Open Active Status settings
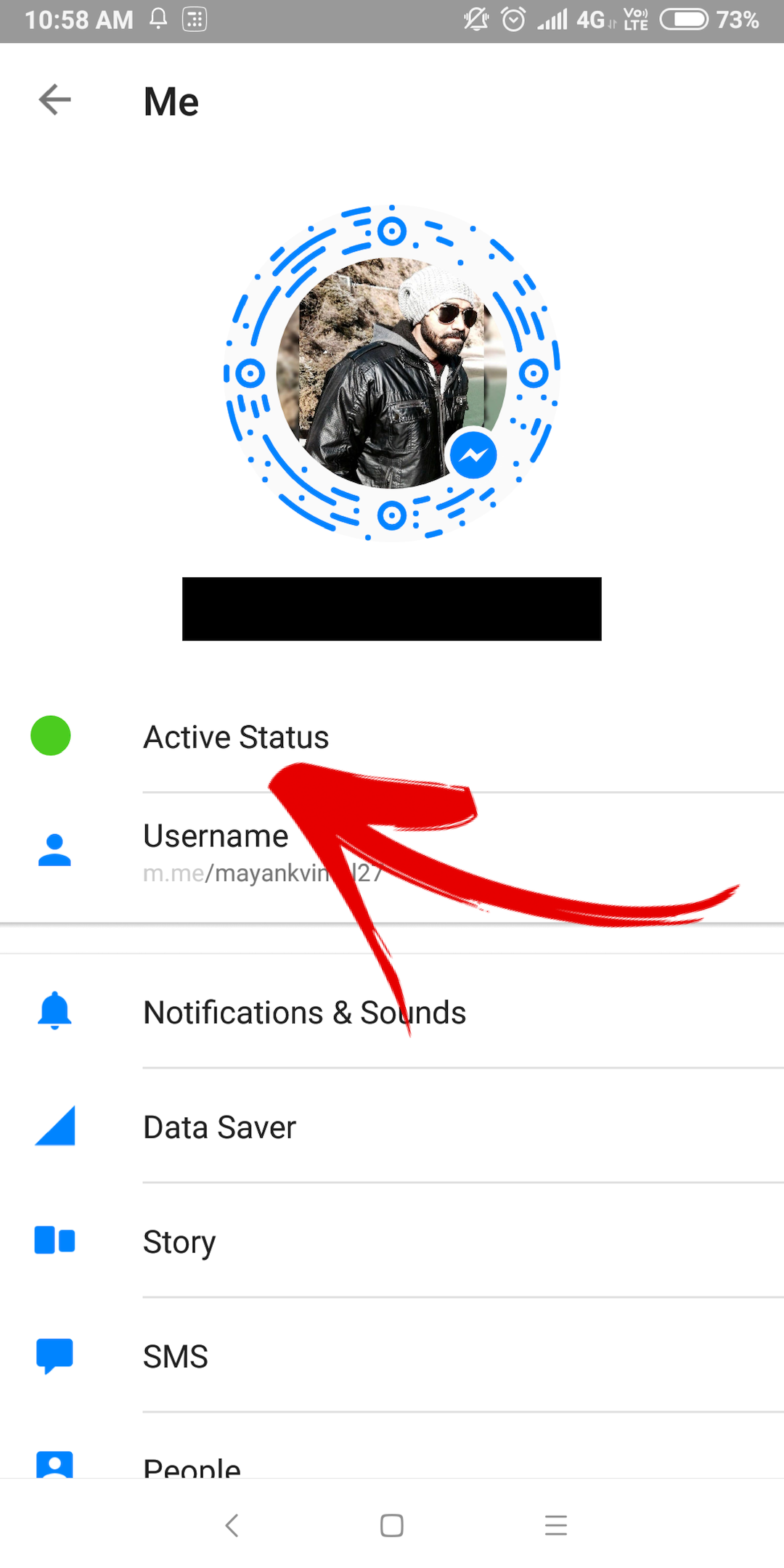 coord(236,737)
